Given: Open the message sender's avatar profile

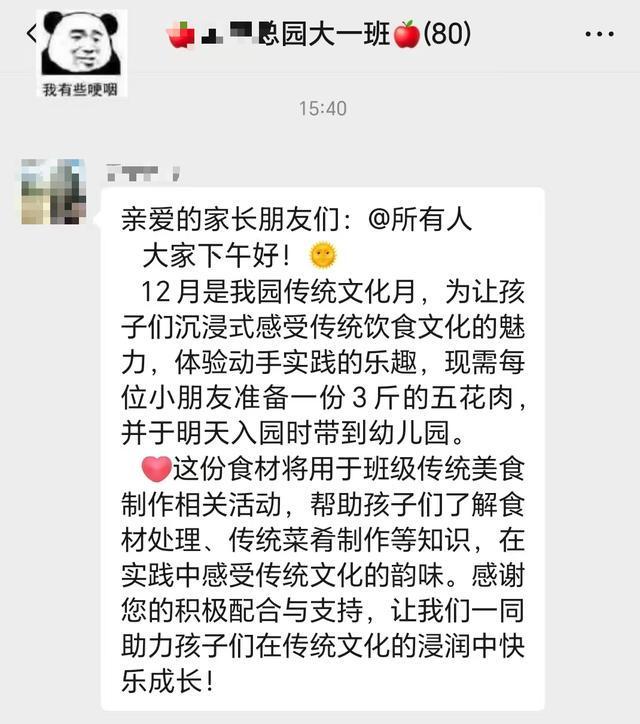Looking at the screenshot, I should click(54, 190).
